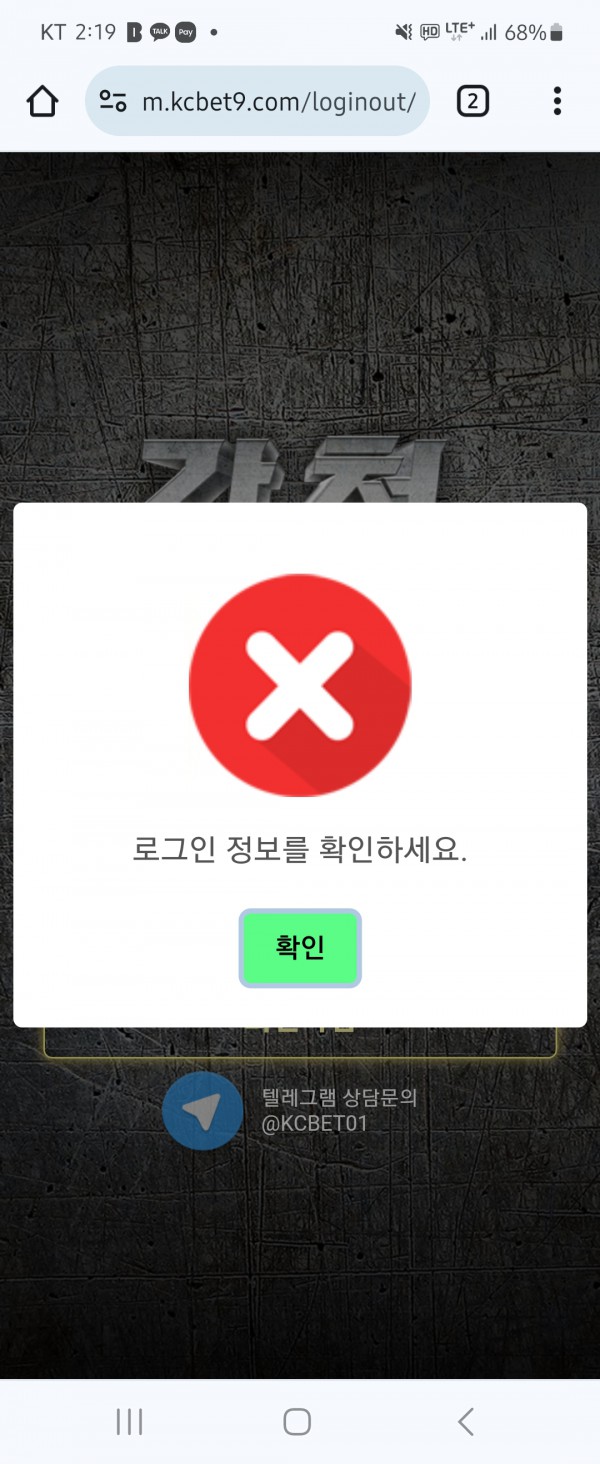This screenshot has width=600, height=1464.
Task: Go back using the system back button
Action: (x=465, y=1421)
